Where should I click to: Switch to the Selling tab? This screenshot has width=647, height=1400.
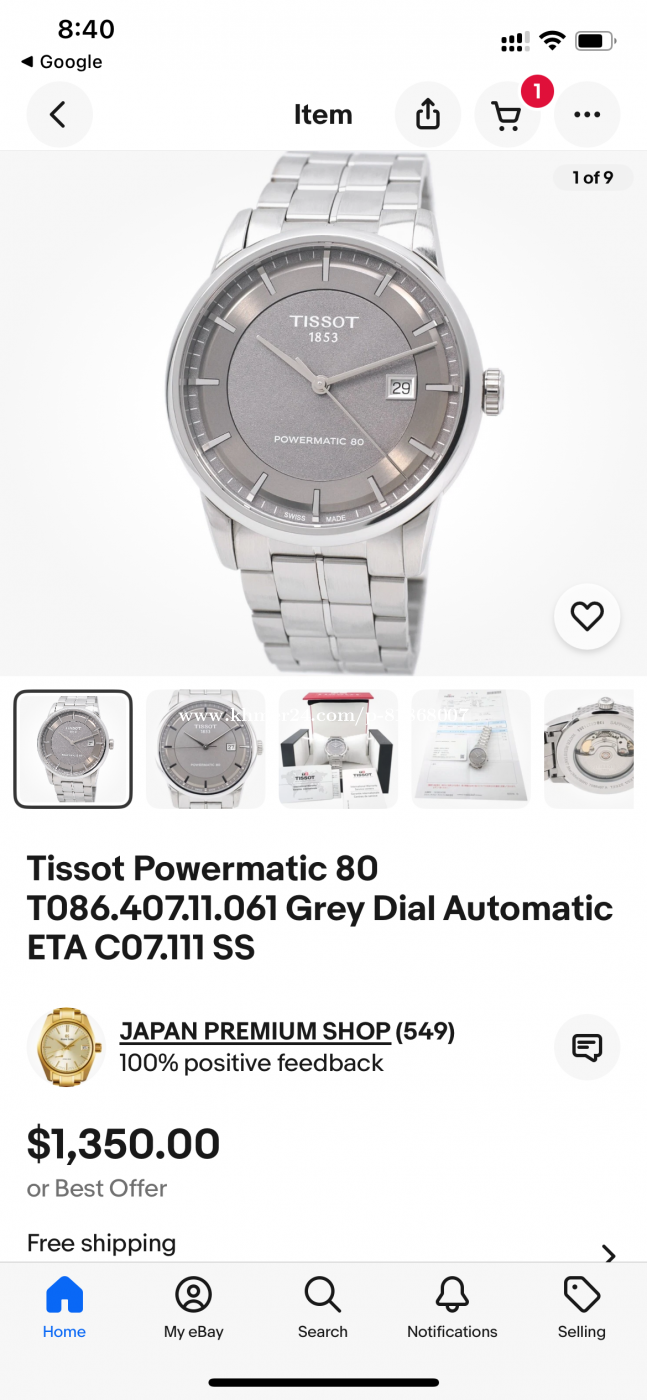click(582, 1308)
